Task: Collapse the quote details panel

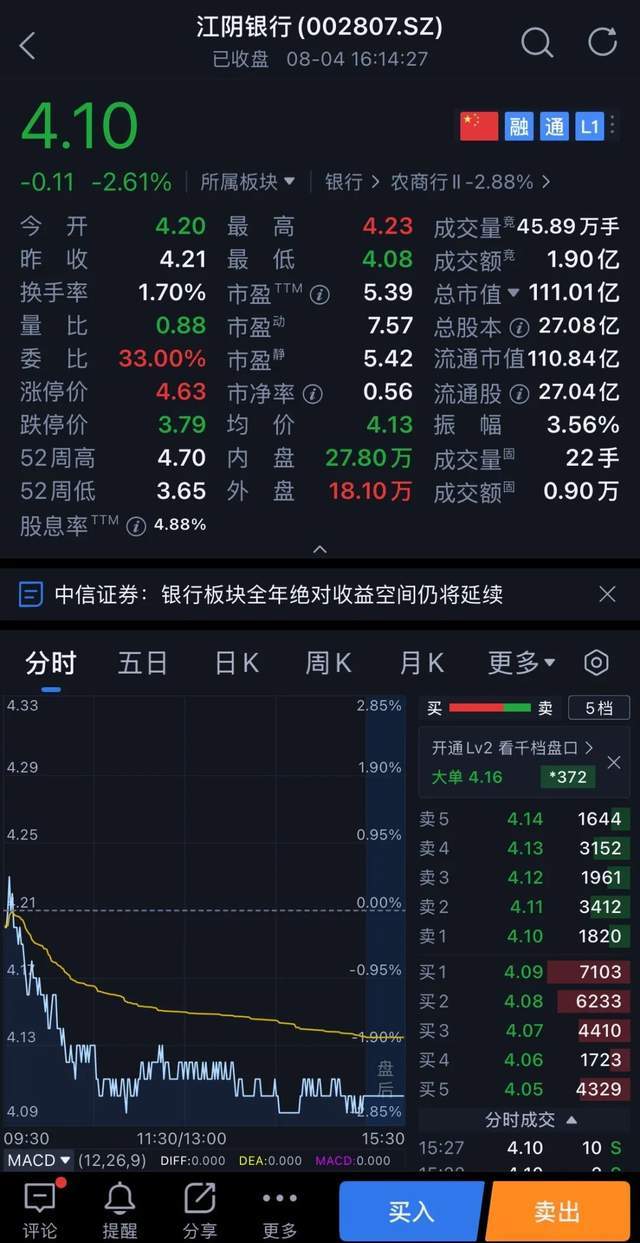Action: (x=320, y=548)
